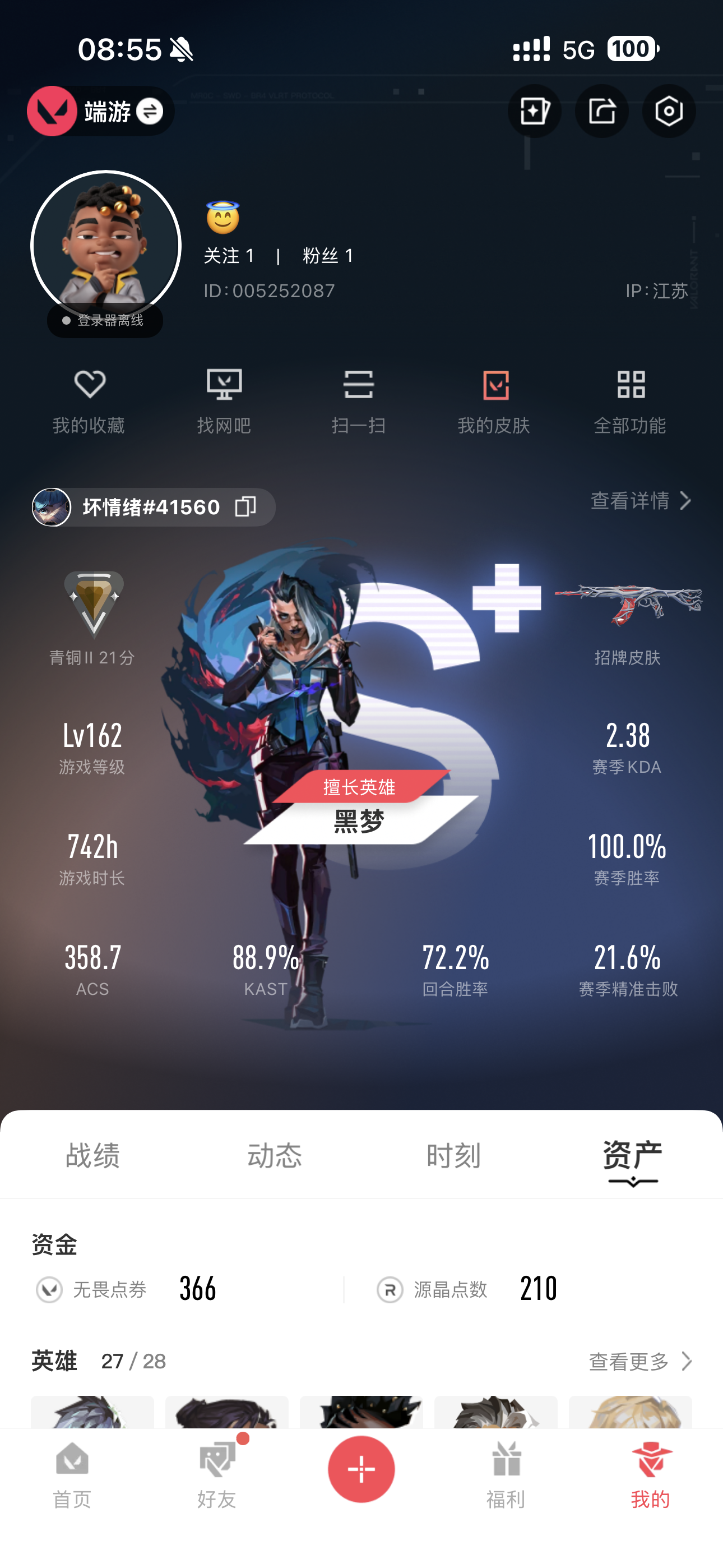This screenshot has height=1568, width=723.
Task: Tap the profile avatar picture
Action: click(106, 245)
